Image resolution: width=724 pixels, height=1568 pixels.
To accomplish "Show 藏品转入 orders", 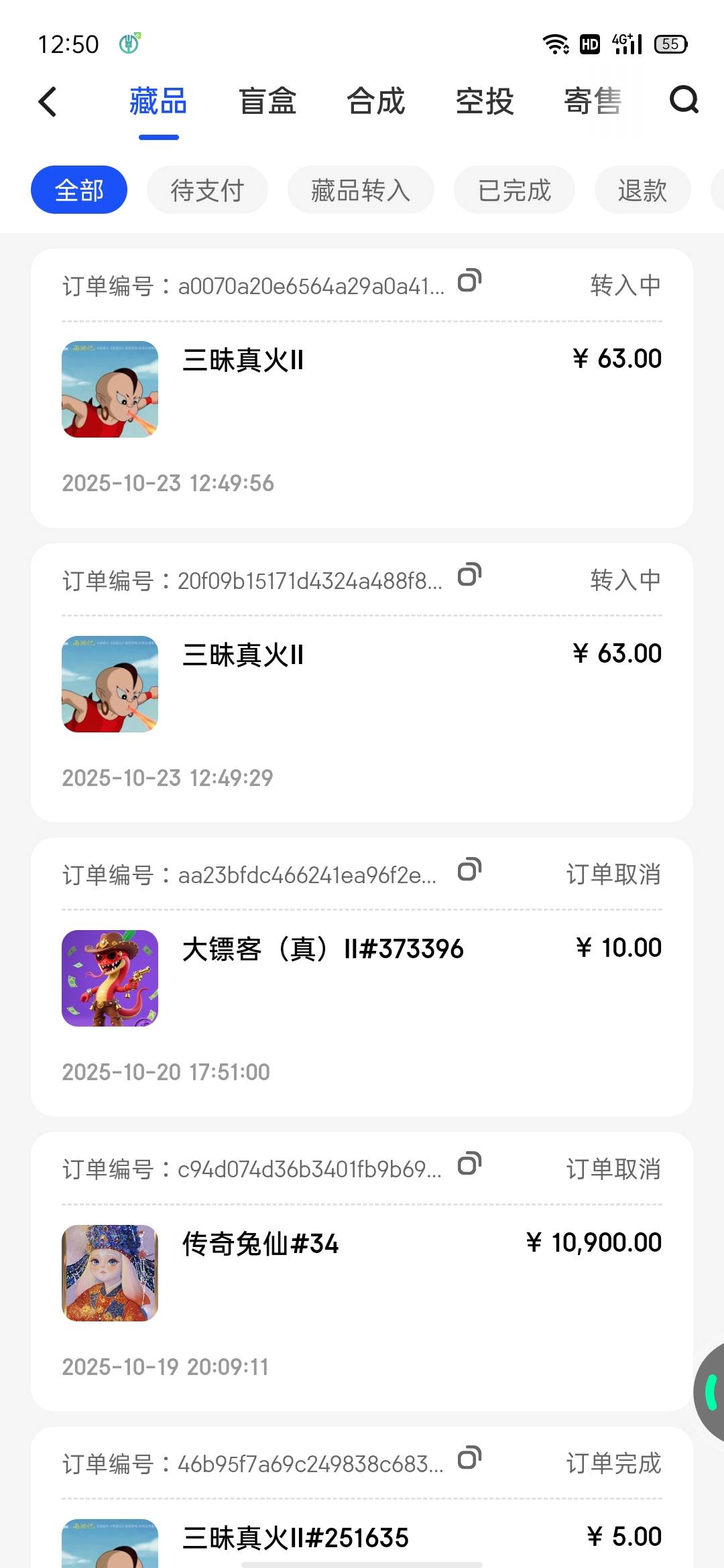I will (361, 190).
